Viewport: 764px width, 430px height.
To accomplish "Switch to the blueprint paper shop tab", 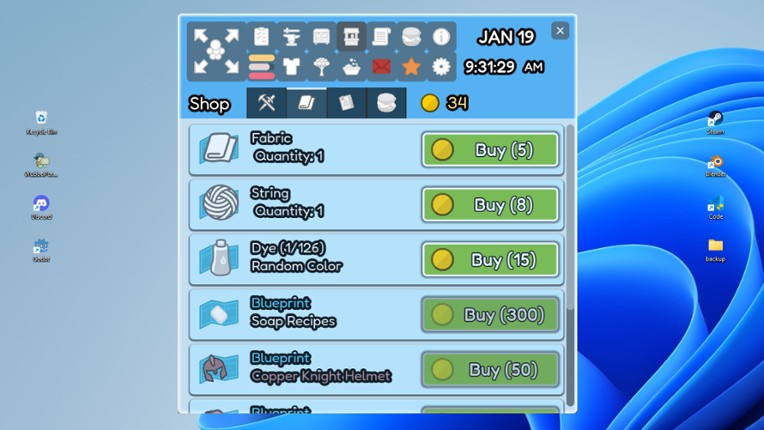I will (346, 103).
